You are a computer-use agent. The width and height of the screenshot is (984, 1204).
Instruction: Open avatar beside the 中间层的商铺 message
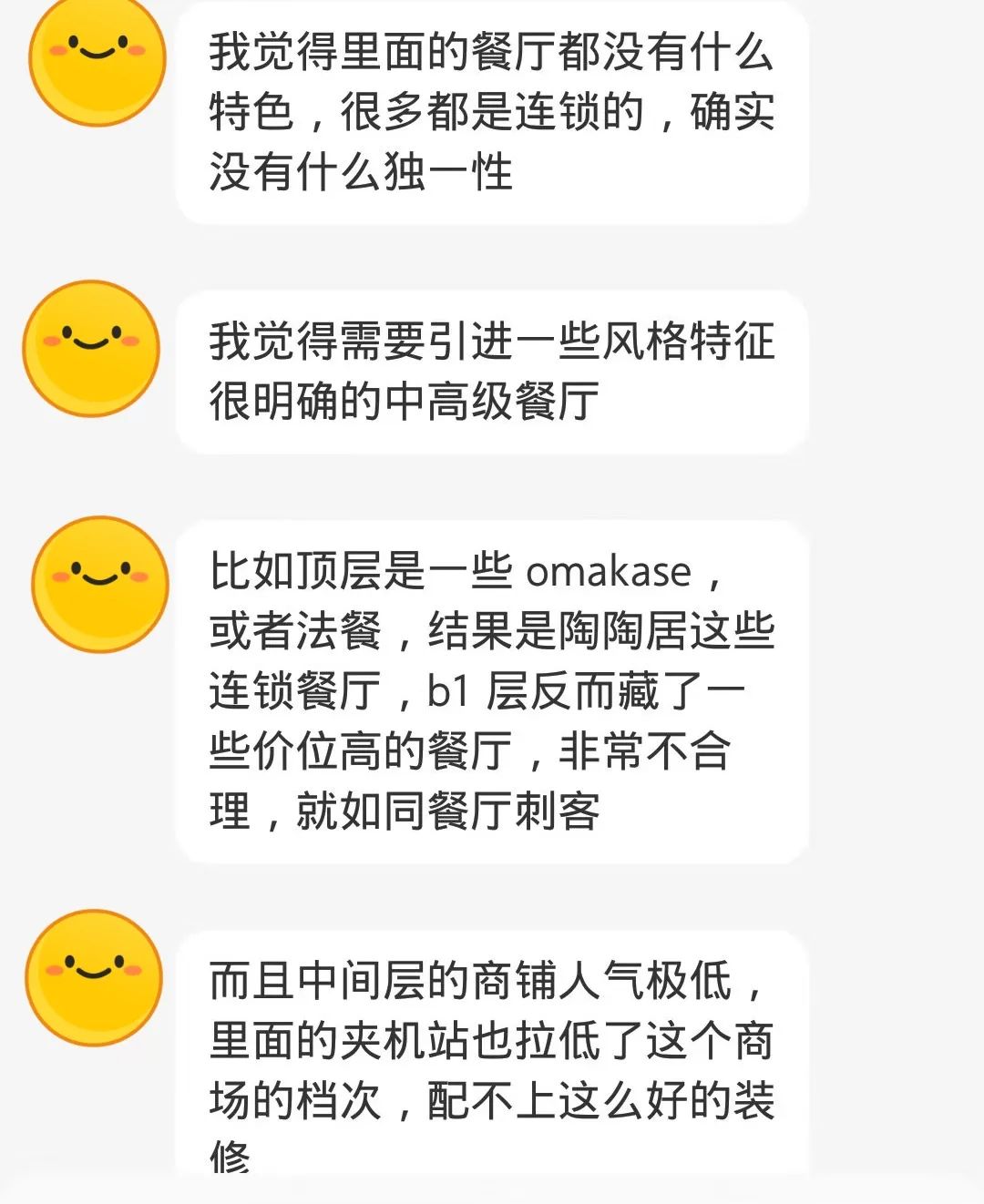tap(94, 976)
